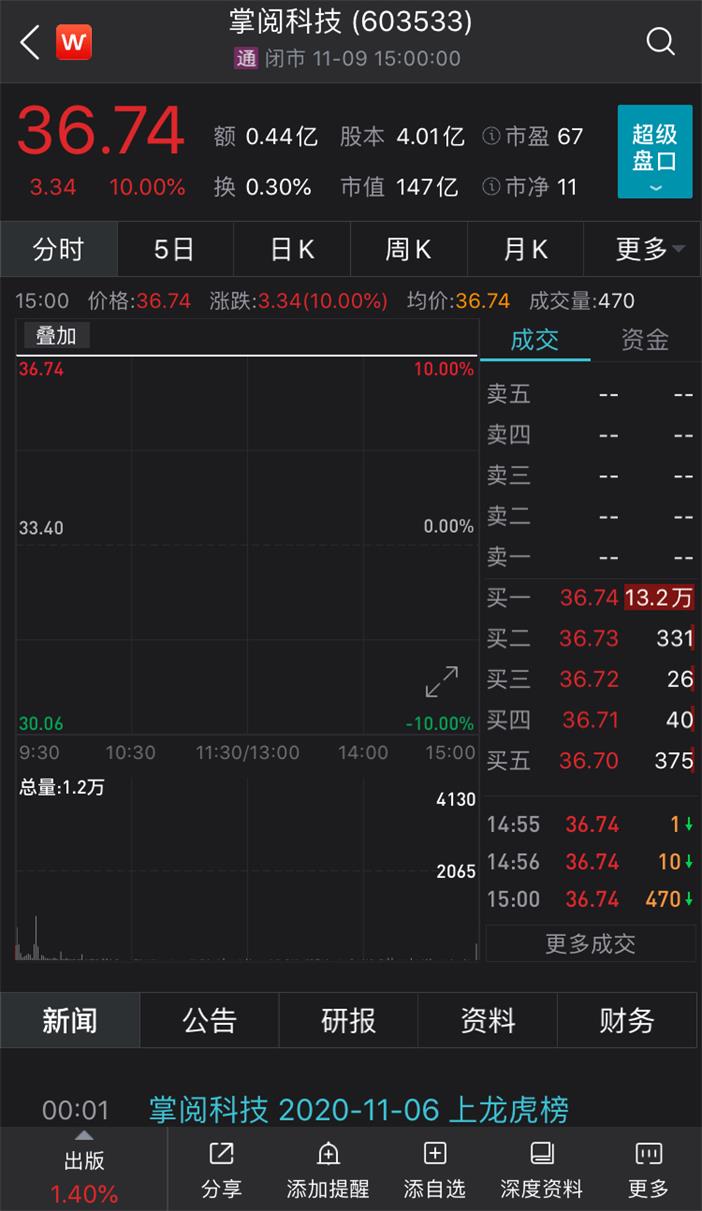Switch to the 资金 tab

[x=644, y=340]
